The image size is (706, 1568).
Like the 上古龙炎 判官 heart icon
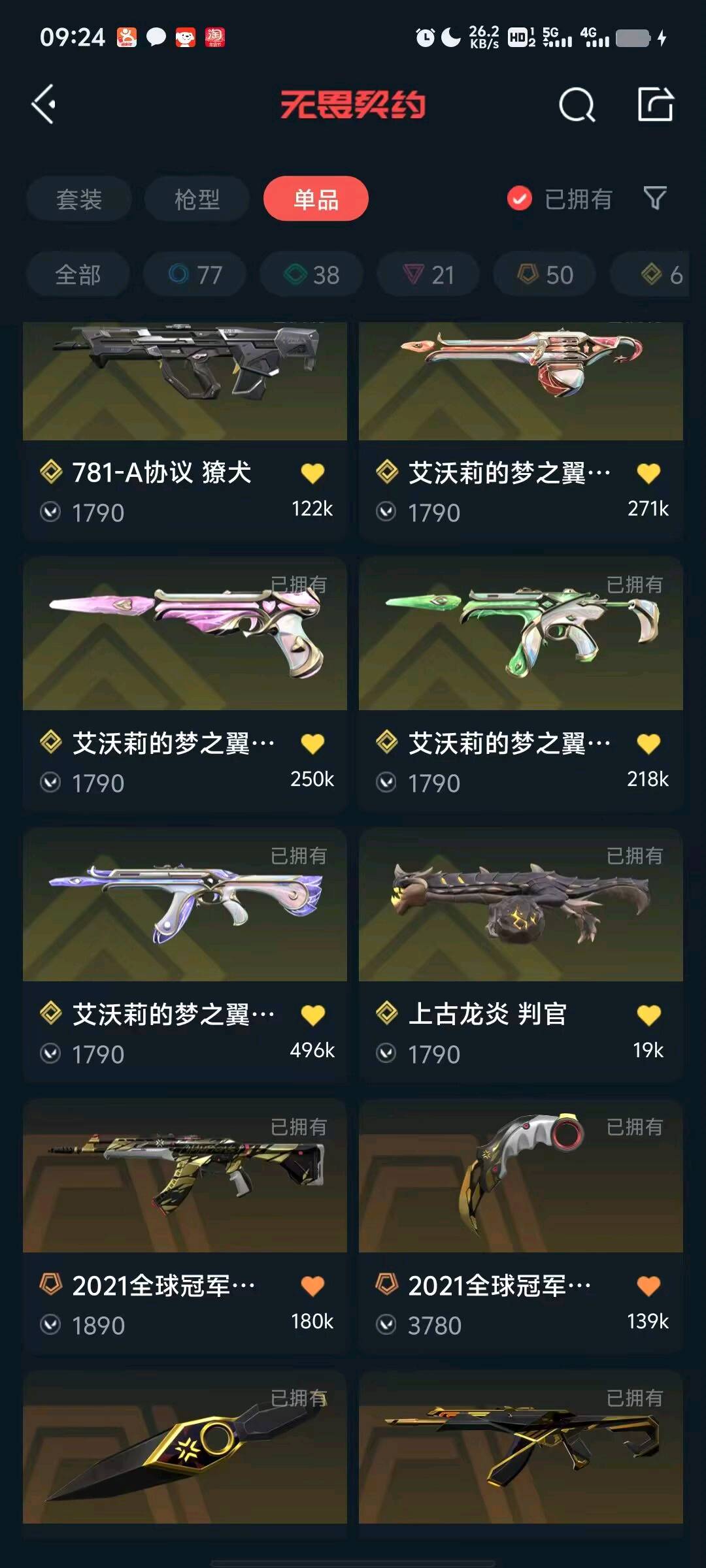[x=648, y=1015]
